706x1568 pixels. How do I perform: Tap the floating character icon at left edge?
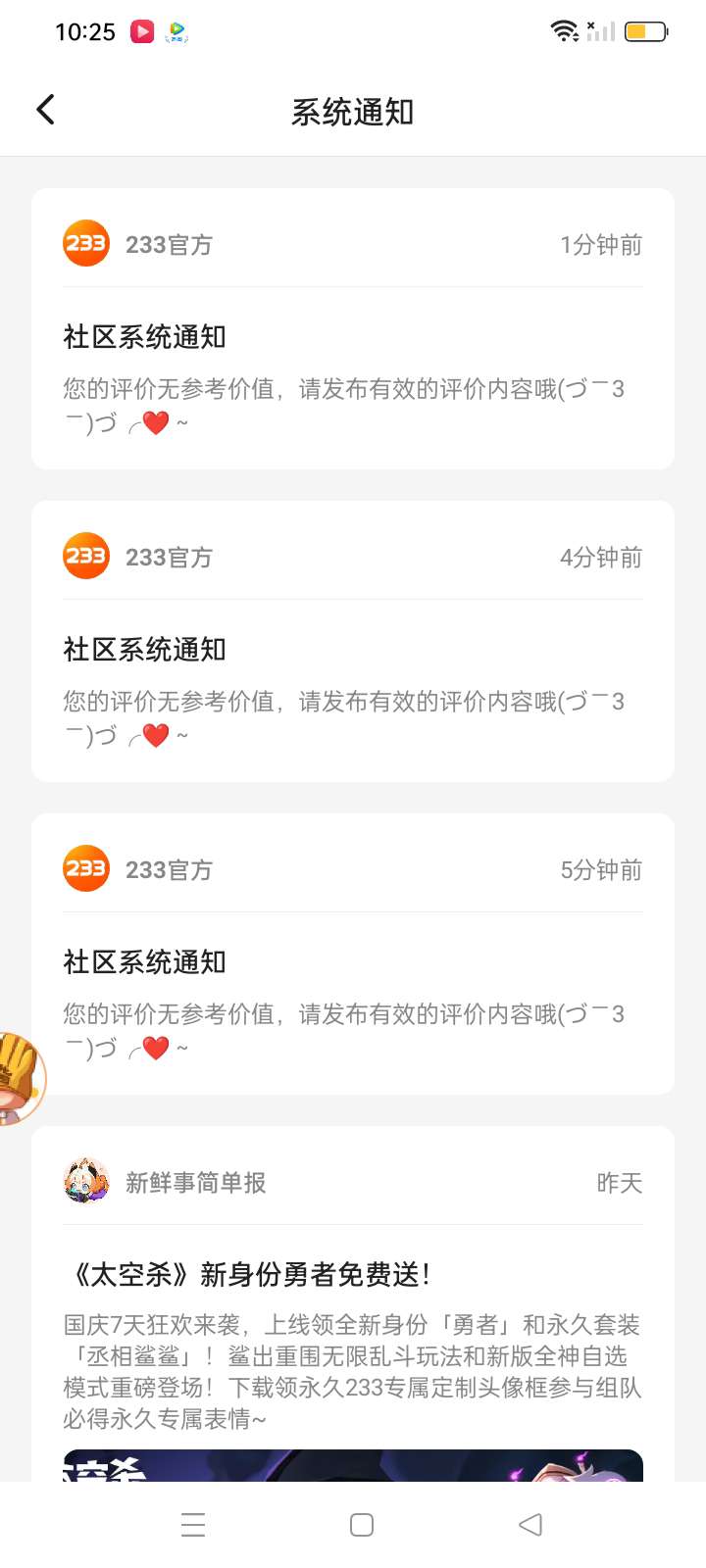coord(20,1078)
